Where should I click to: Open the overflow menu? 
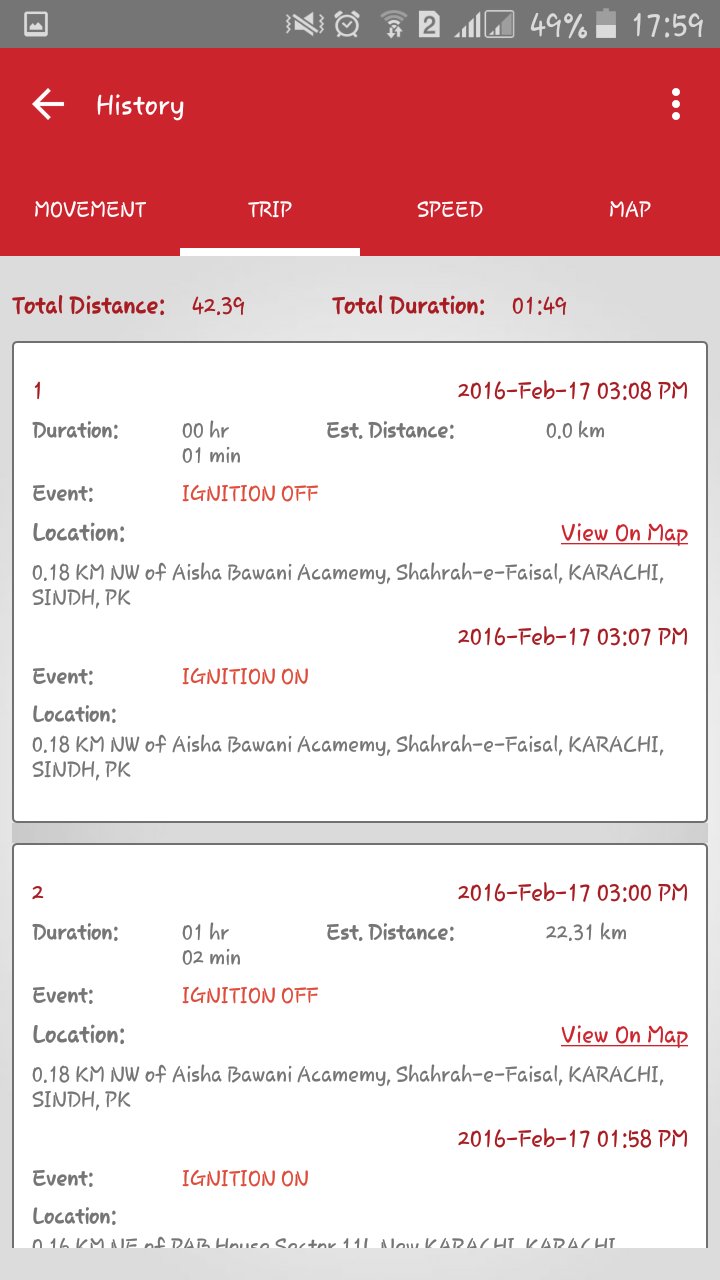[676, 105]
